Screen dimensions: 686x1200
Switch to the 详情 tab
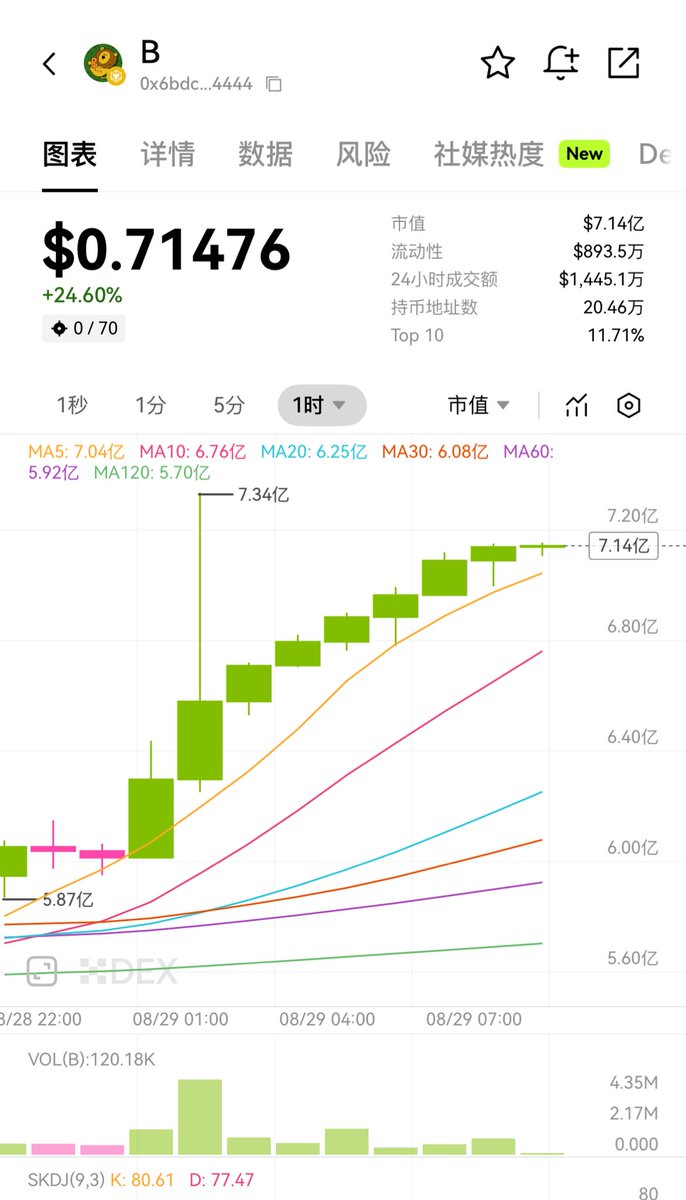pos(167,154)
